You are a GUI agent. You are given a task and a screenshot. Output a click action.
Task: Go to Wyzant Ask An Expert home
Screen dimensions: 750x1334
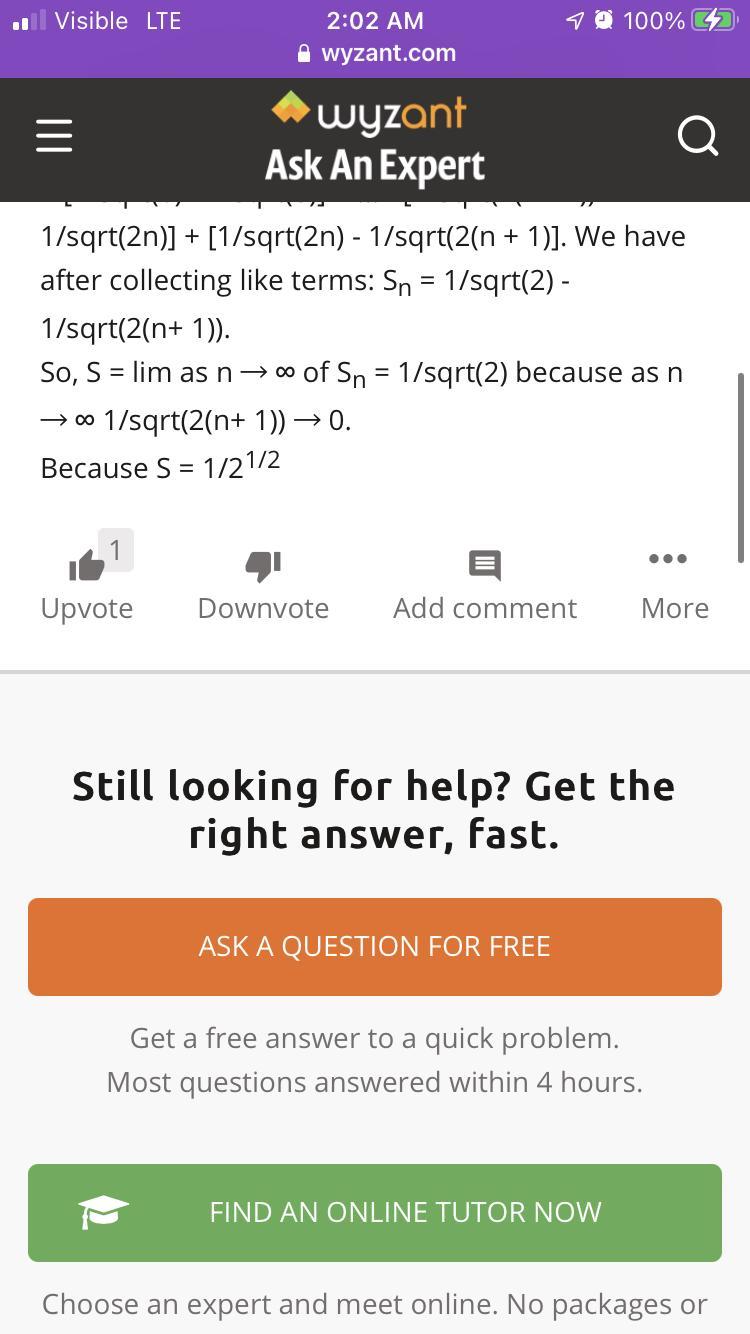(x=374, y=138)
